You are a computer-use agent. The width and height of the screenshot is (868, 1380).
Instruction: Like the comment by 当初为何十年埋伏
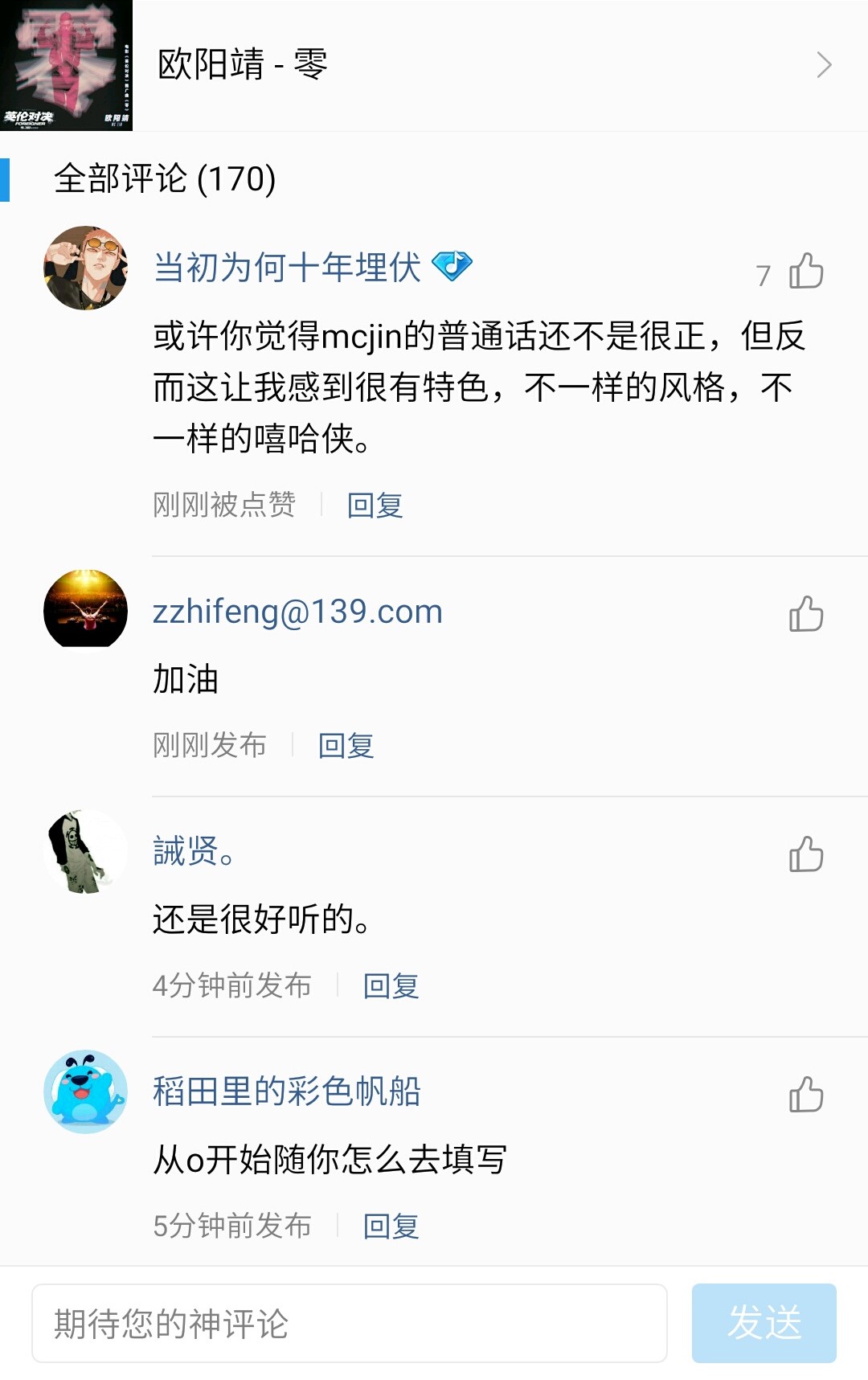pyautogui.click(x=805, y=272)
